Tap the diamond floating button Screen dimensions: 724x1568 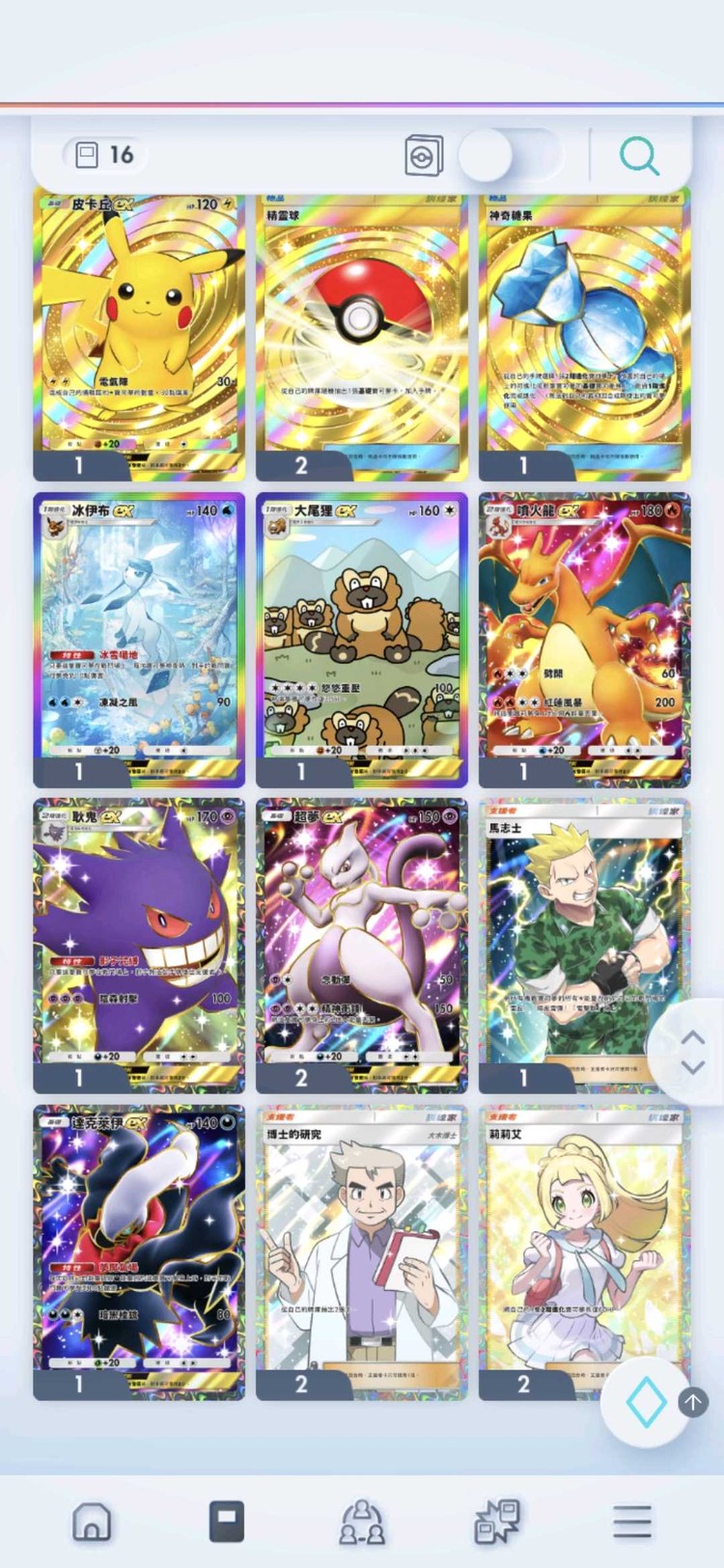pos(646,1402)
